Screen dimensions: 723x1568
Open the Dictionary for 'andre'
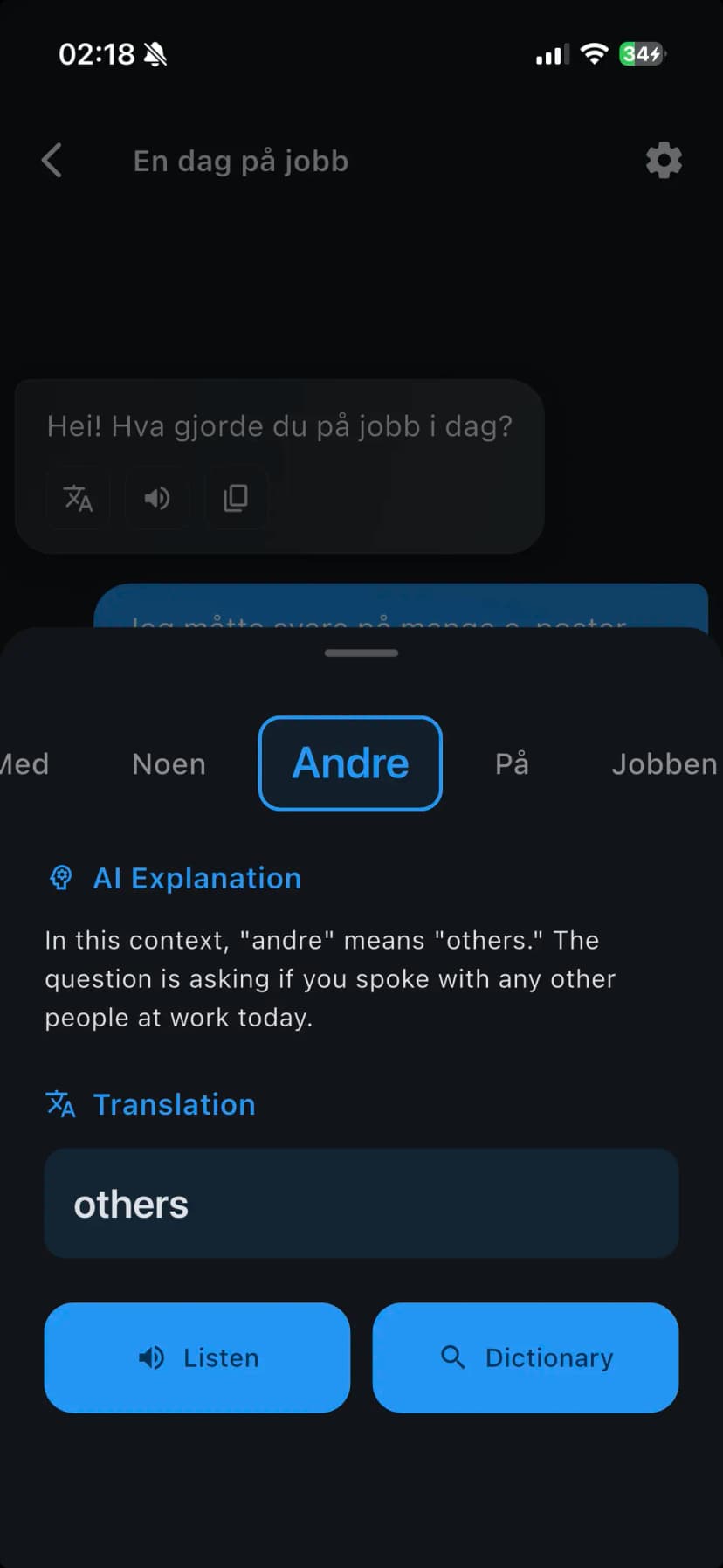(x=525, y=1357)
